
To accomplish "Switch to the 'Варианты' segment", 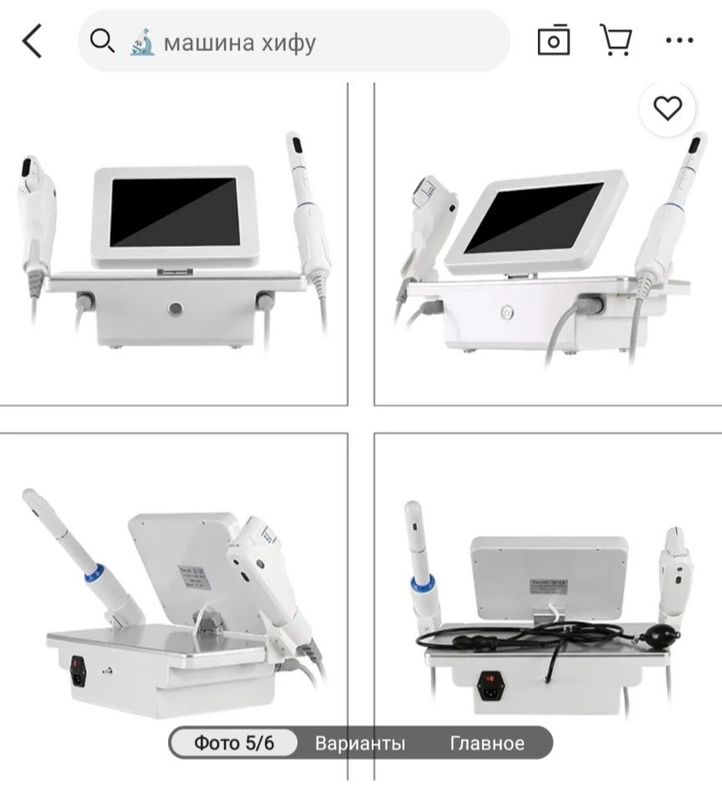I will point(360,743).
